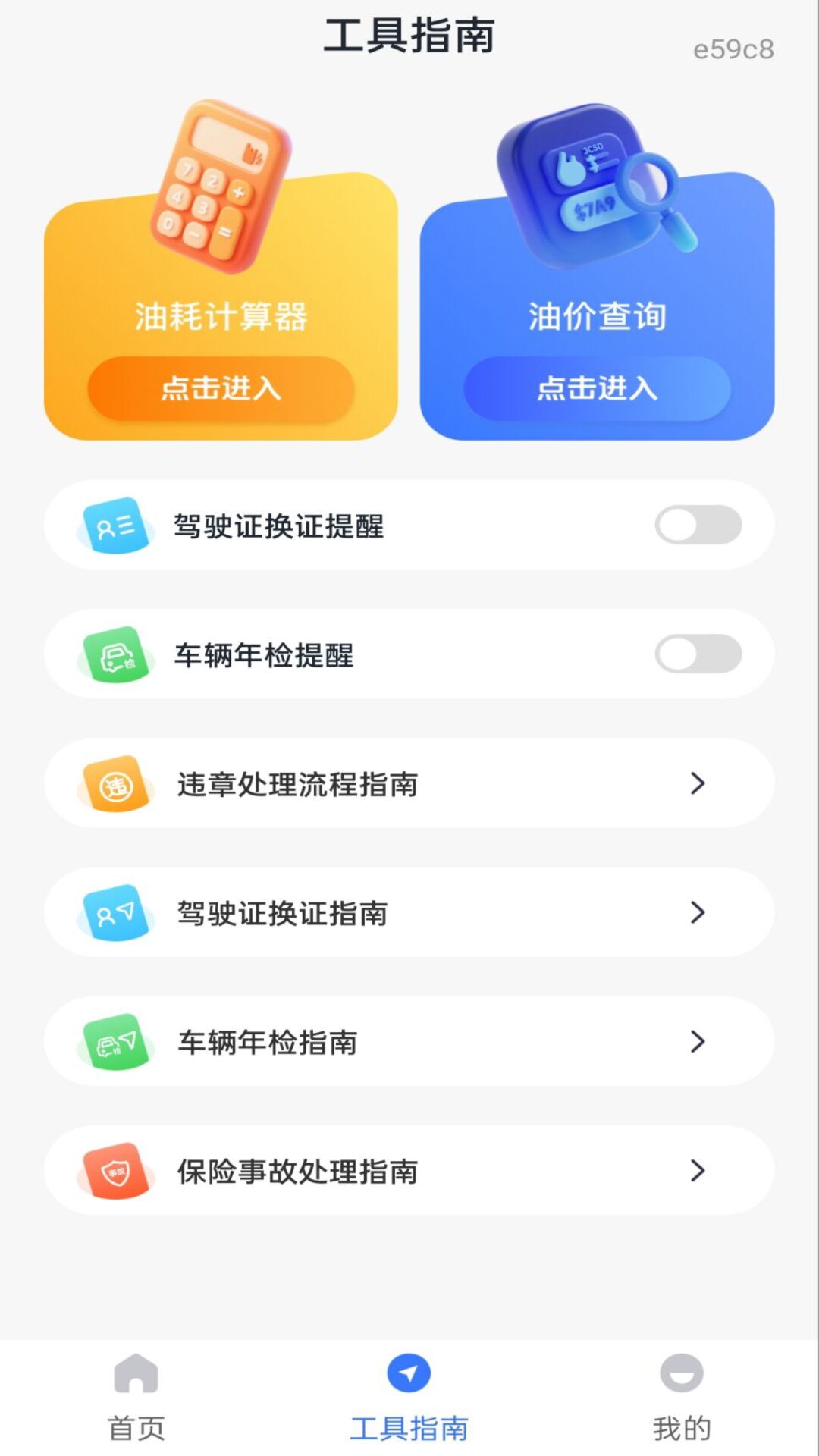This screenshot has width=819, height=1456.
Task: Click the driver's license renewal reminder icon
Action: pos(115,525)
